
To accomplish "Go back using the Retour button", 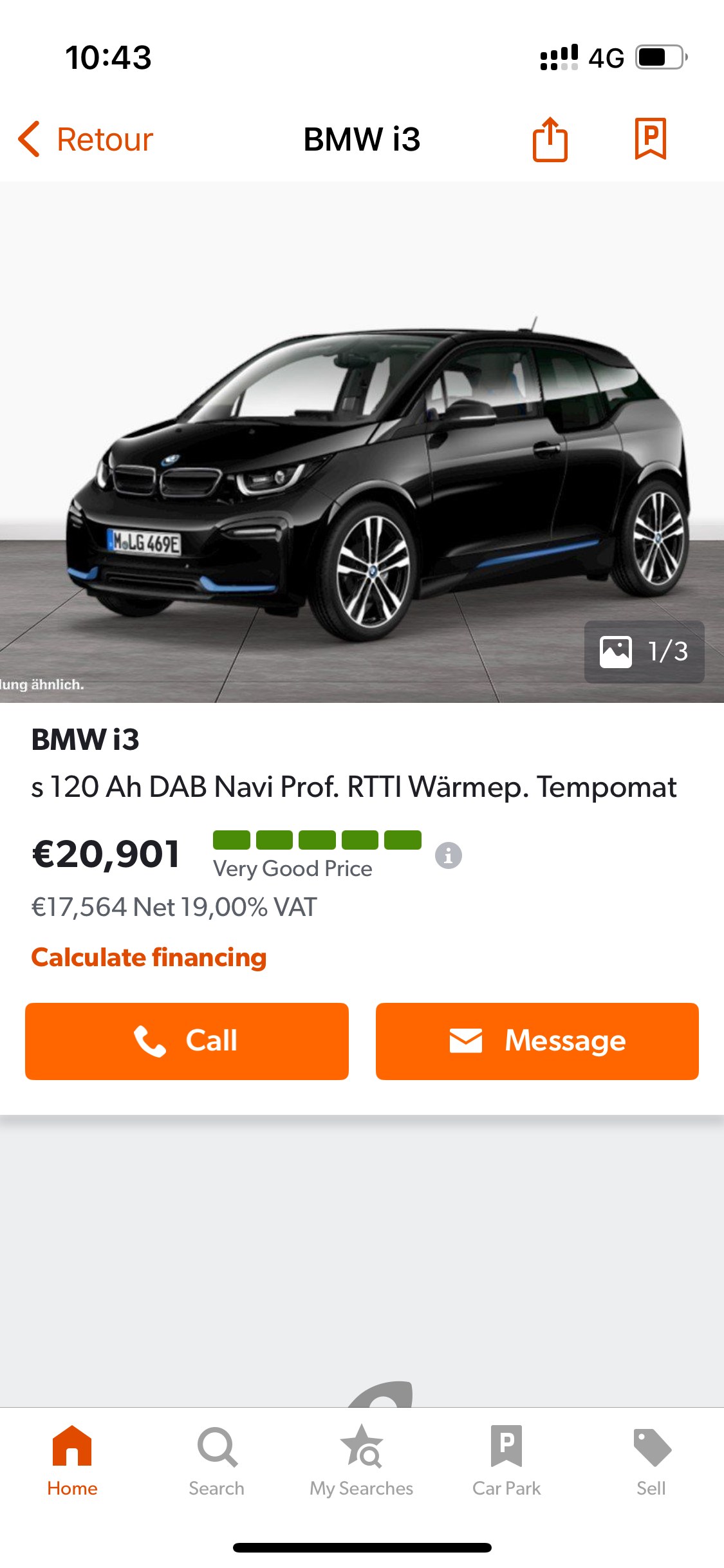I will (x=86, y=139).
